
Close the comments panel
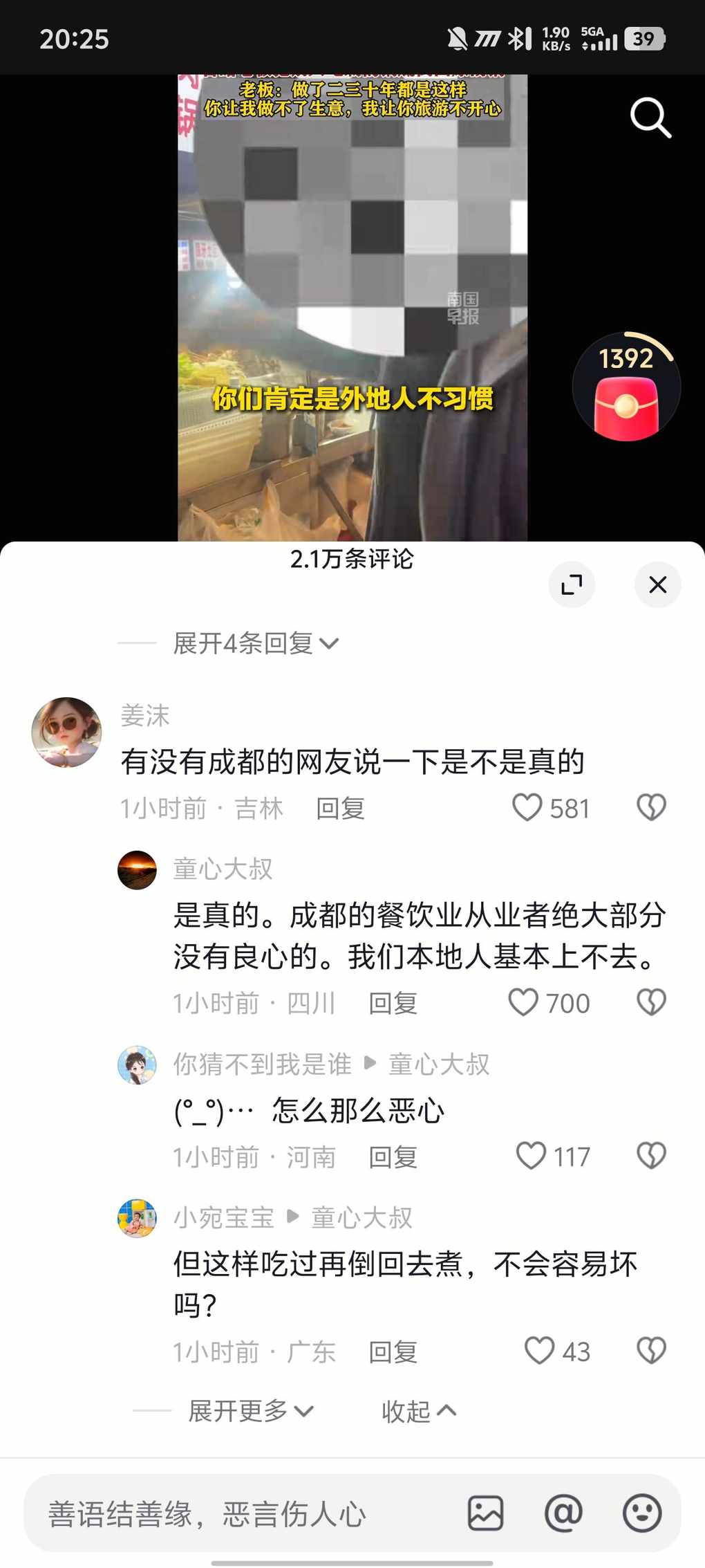point(657,585)
